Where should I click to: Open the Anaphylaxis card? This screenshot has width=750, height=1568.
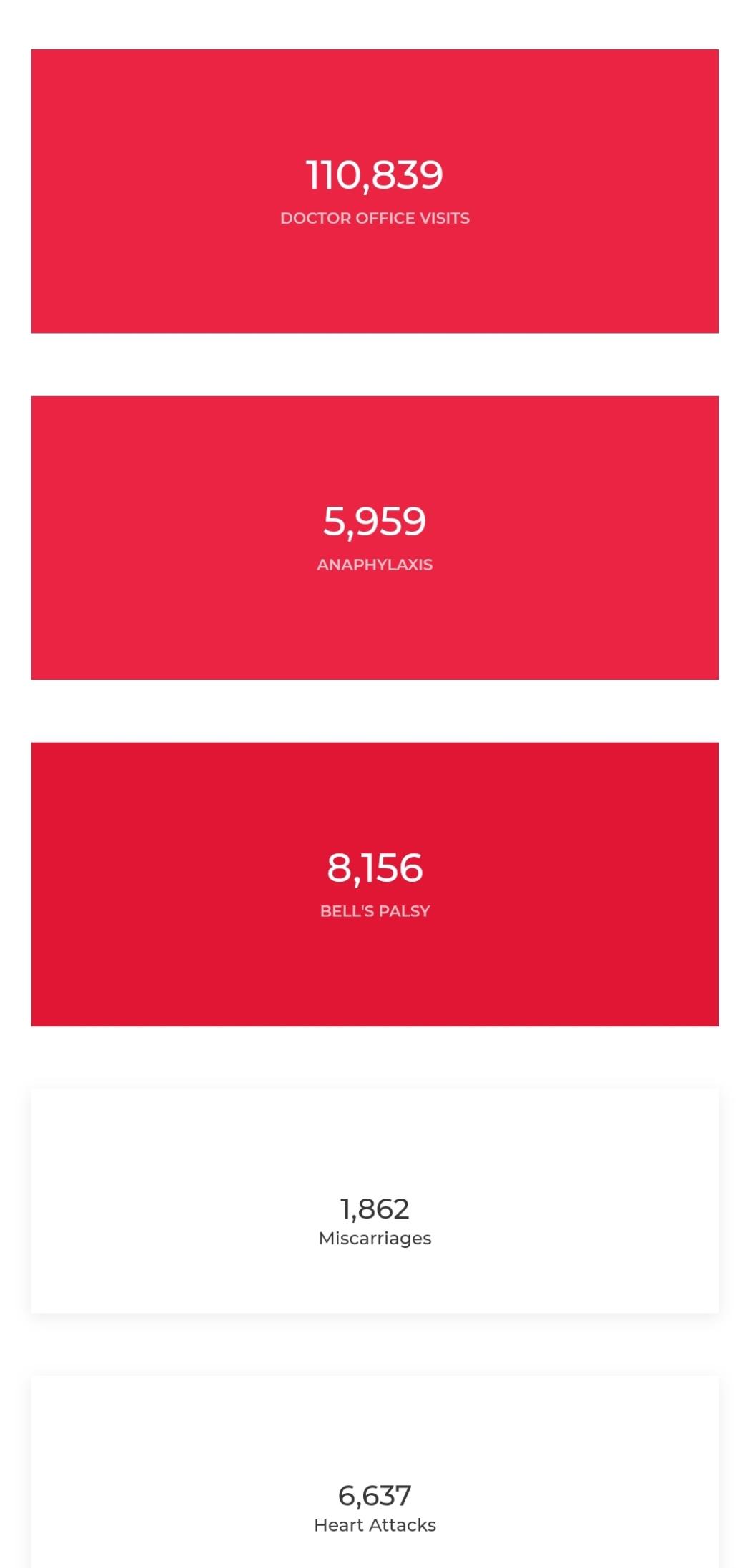pyautogui.click(x=375, y=537)
